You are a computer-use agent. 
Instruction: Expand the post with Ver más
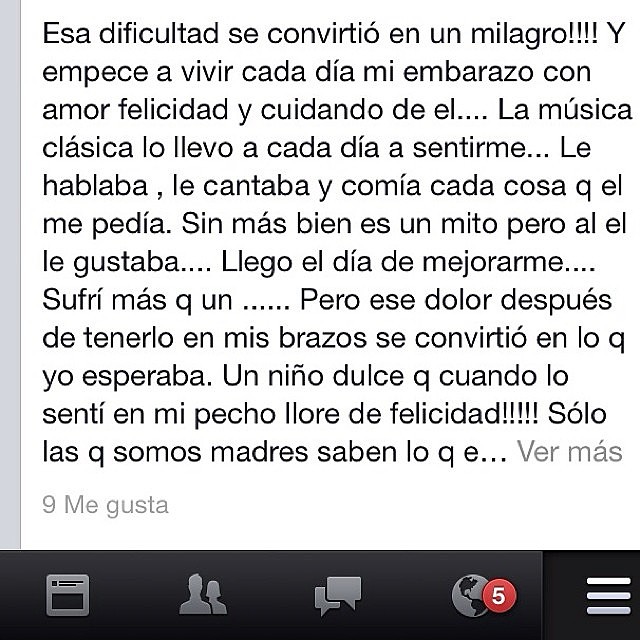[569, 453]
